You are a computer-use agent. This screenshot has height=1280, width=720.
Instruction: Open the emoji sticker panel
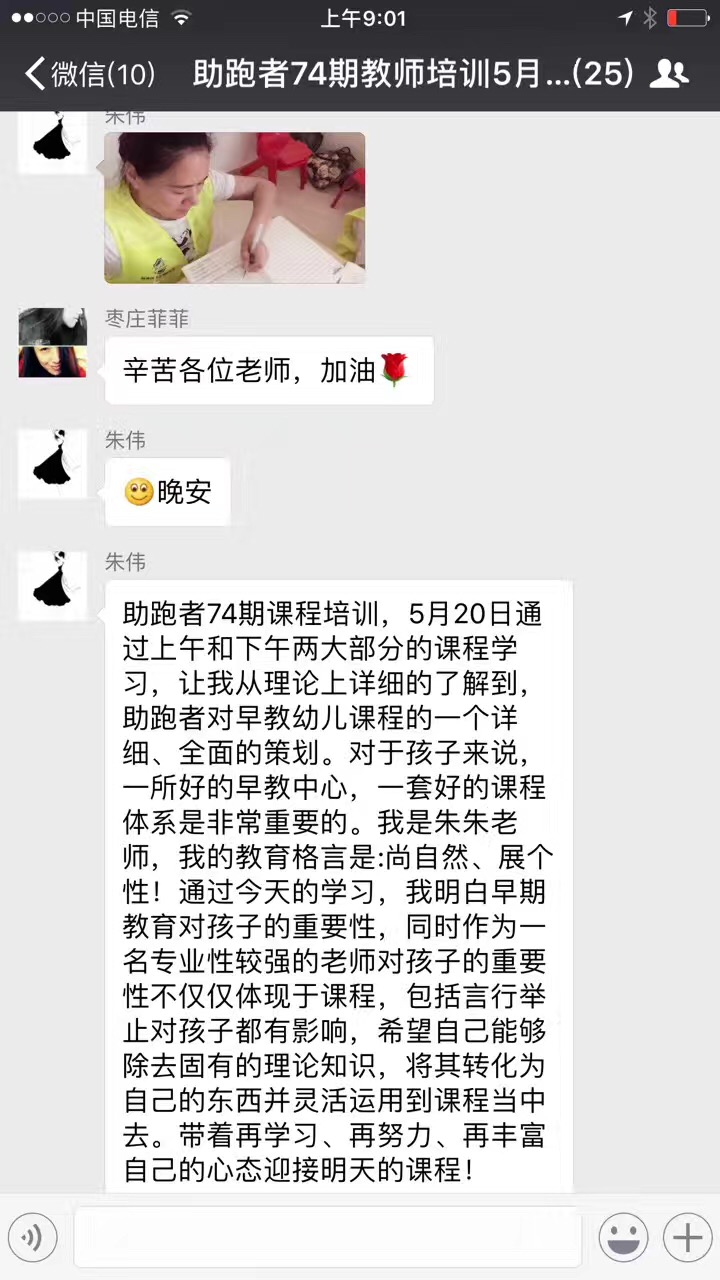pyautogui.click(x=623, y=1239)
